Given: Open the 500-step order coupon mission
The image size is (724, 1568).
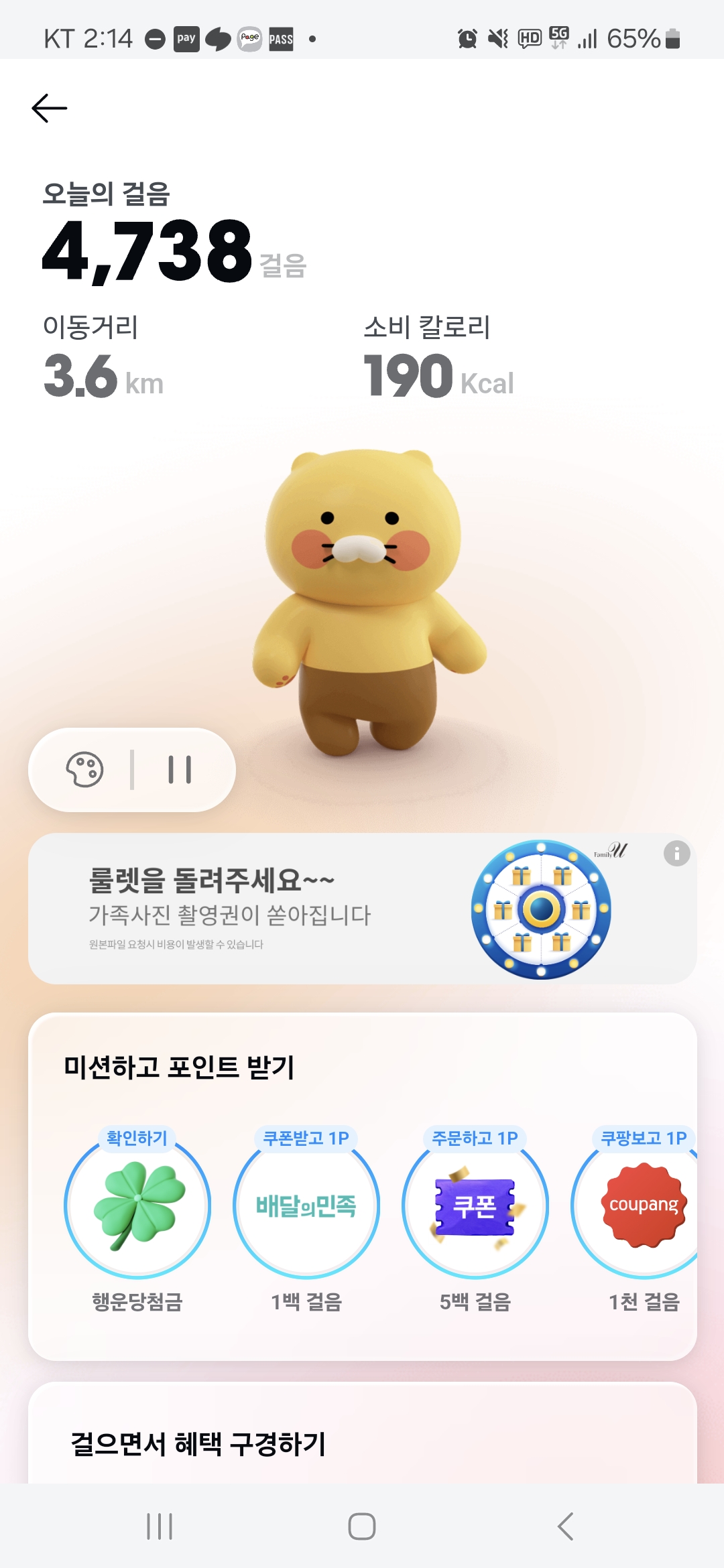Looking at the screenshot, I should [x=475, y=1206].
